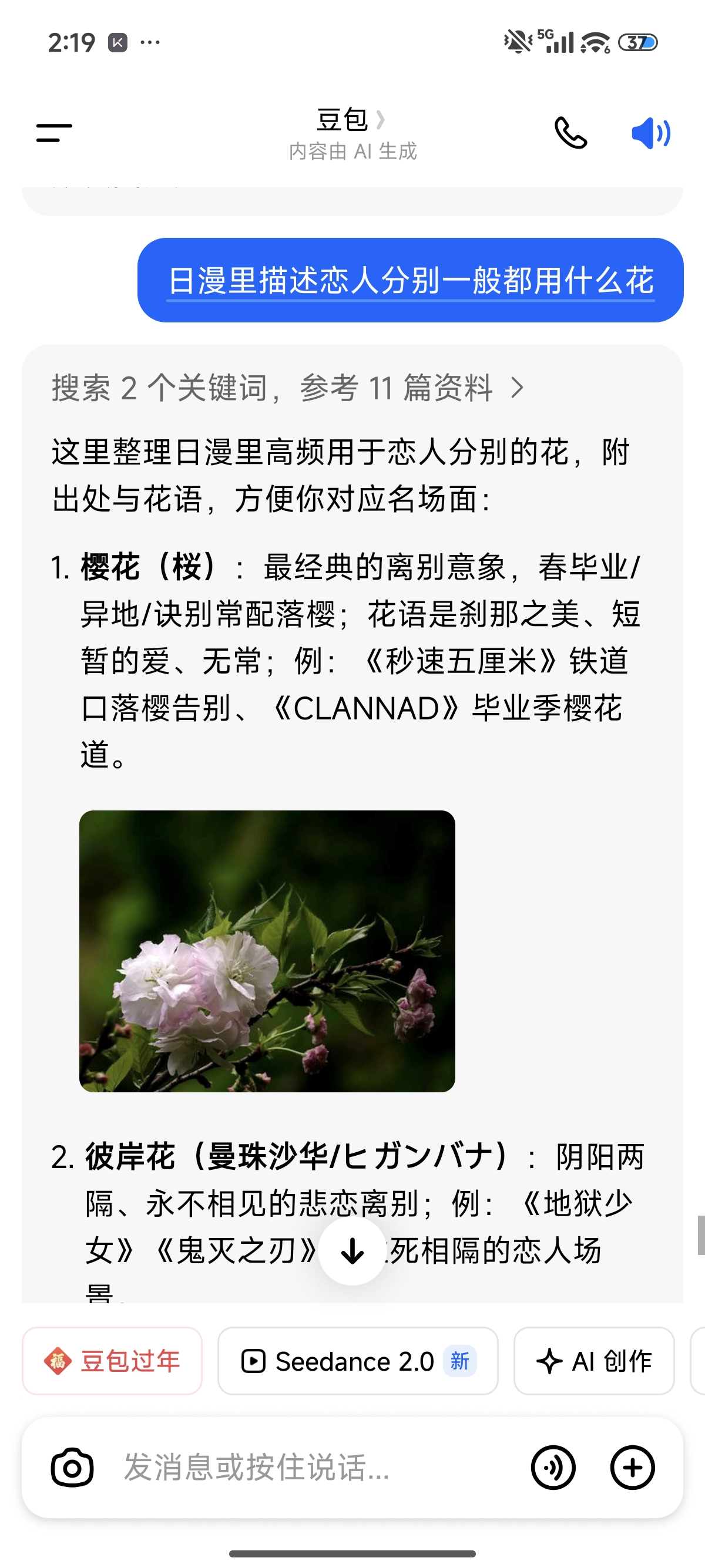Jump to the bottom of the chat
This screenshot has height=1568, width=705.
352,1251
